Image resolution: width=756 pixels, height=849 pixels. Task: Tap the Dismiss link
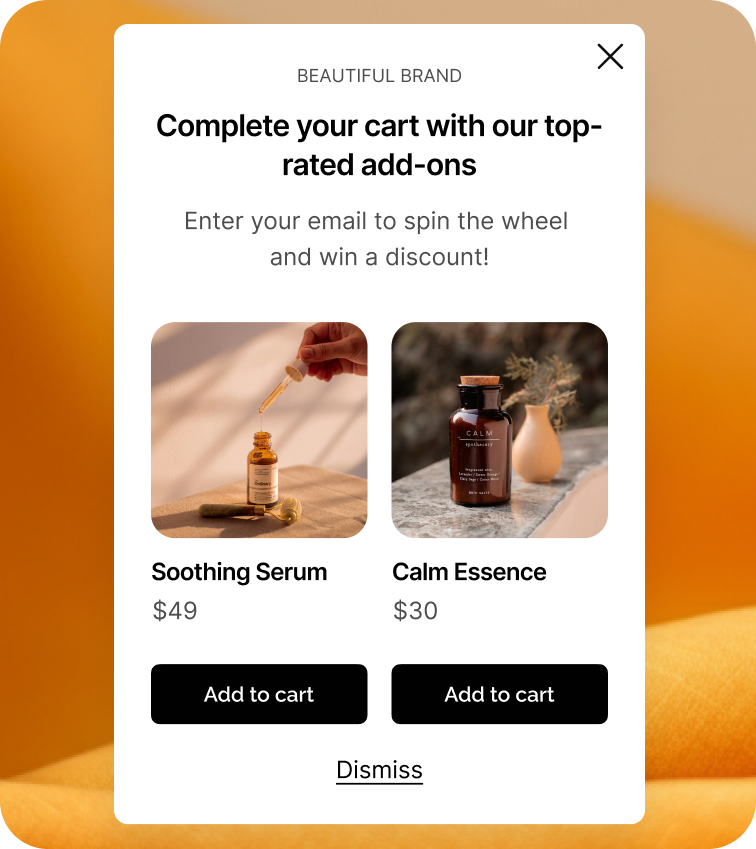pyautogui.click(x=379, y=770)
